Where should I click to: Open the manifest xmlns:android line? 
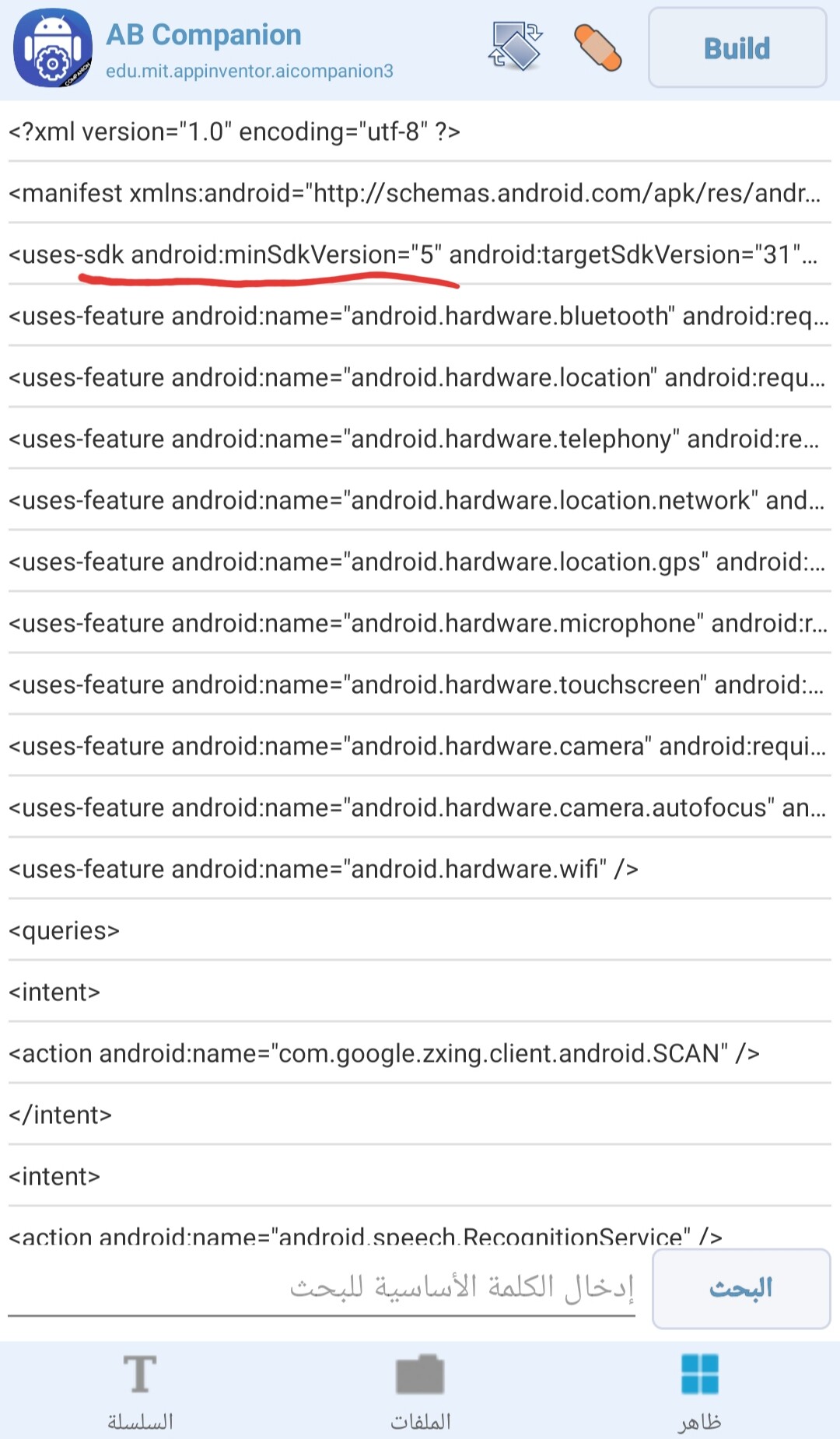click(x=420, y=193)
